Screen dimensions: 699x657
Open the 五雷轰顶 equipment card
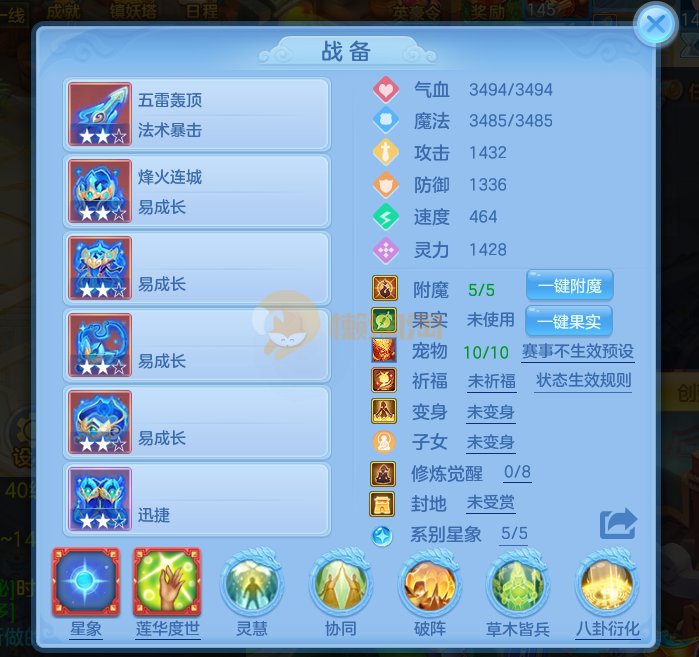pos(197,115)
